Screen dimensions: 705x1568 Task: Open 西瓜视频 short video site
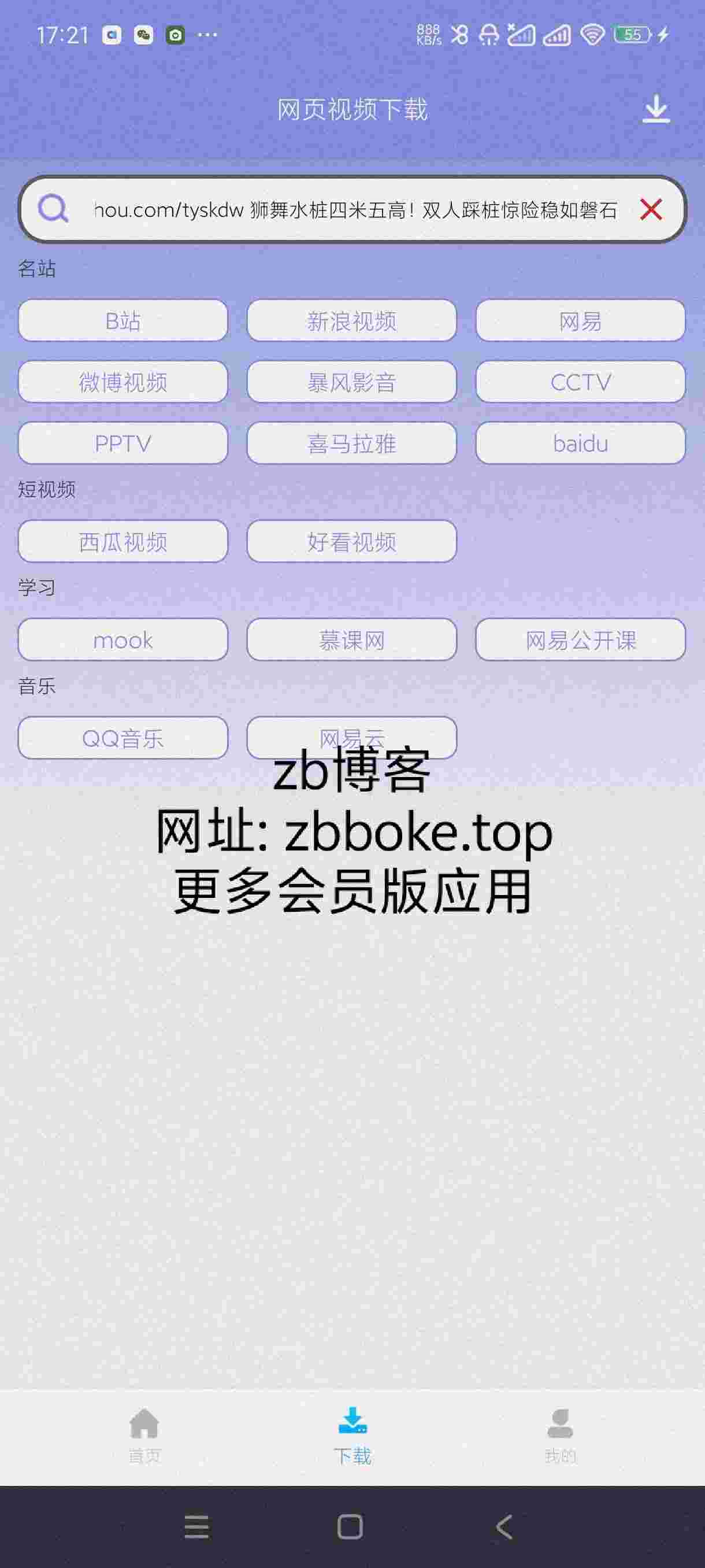tap(123, 541)
